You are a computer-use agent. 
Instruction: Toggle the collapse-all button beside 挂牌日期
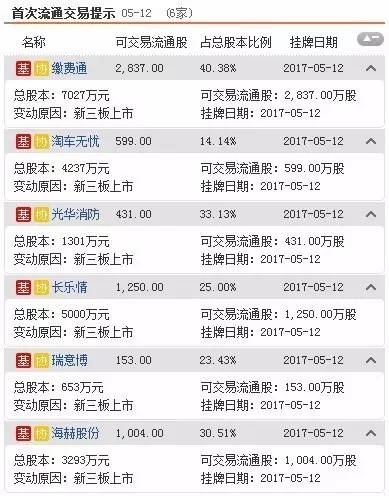click(x=370, y=39)
